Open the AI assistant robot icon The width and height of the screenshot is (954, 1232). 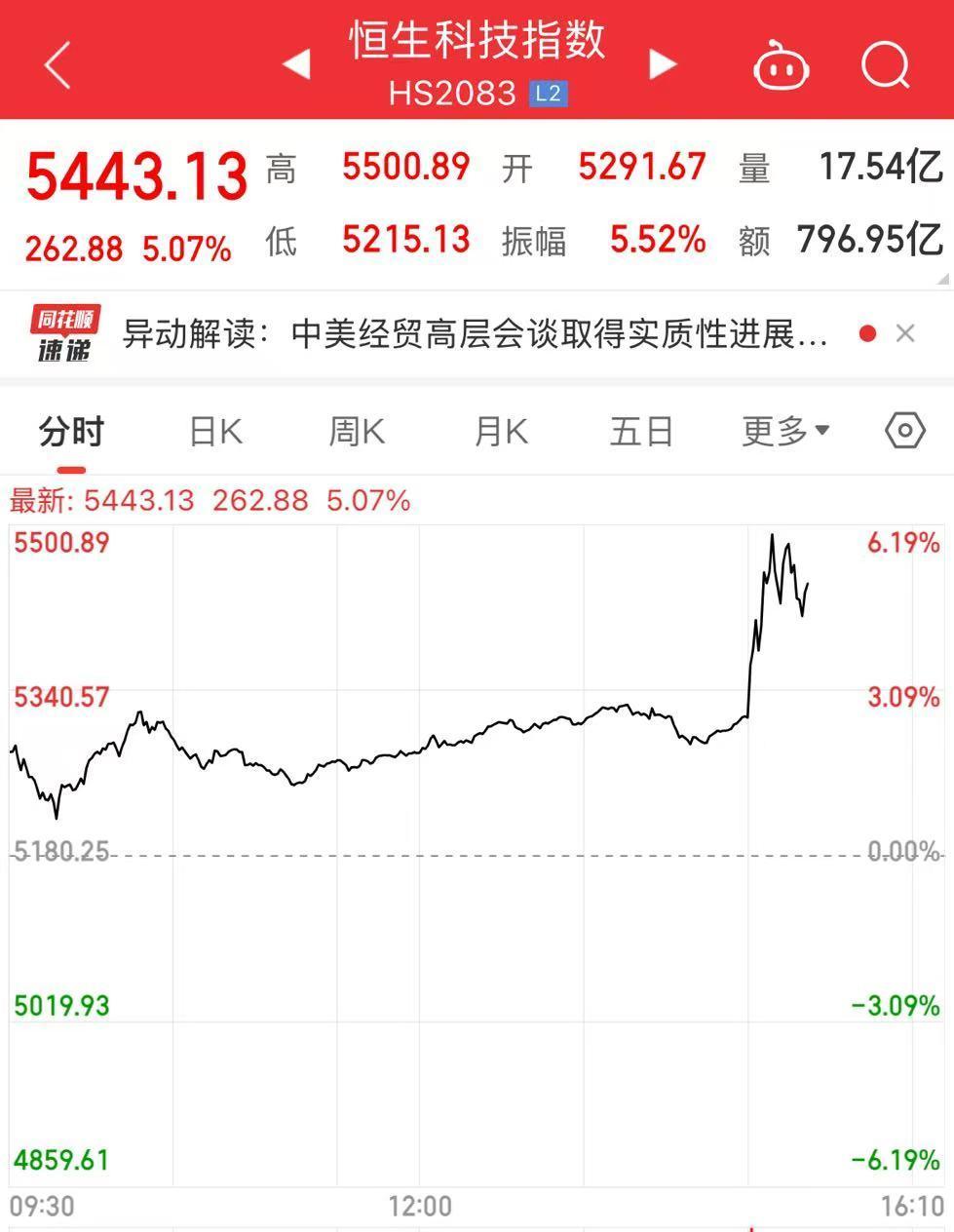[781, 64]
